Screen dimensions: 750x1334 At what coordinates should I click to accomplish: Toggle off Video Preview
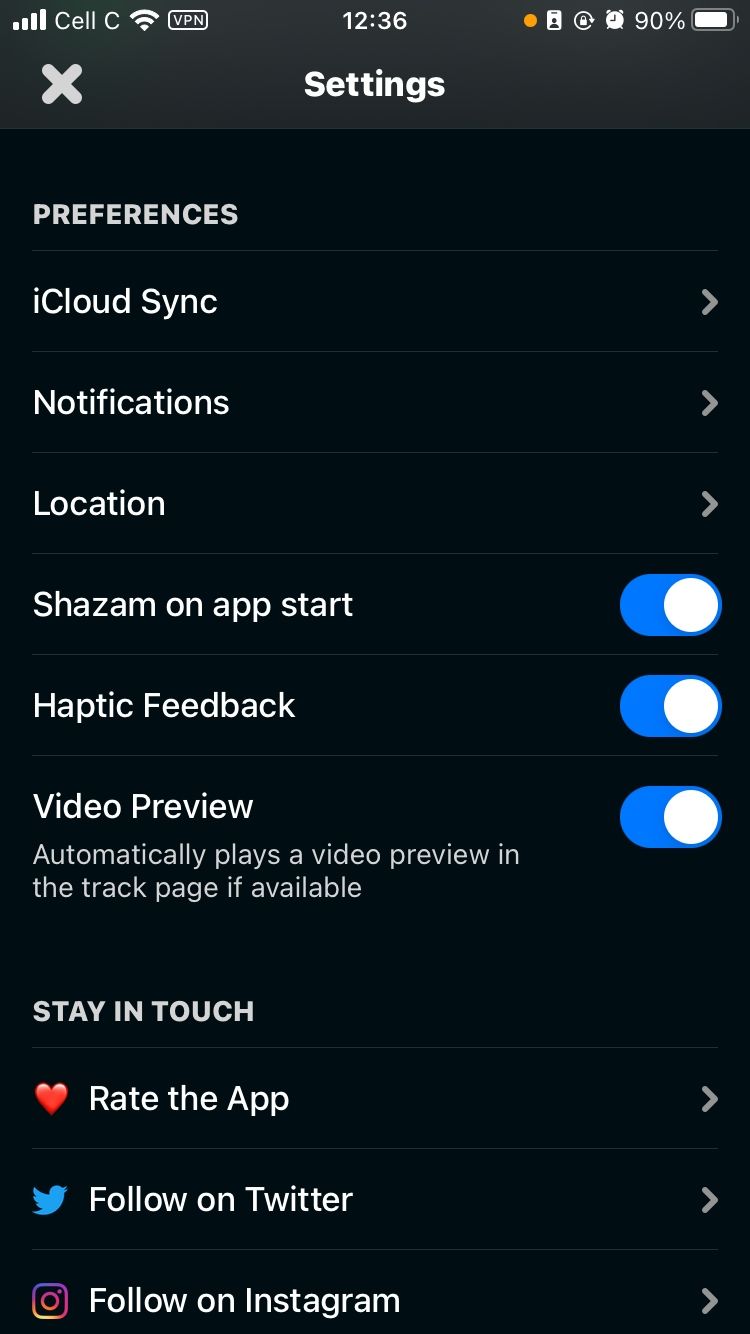(669, 817)
